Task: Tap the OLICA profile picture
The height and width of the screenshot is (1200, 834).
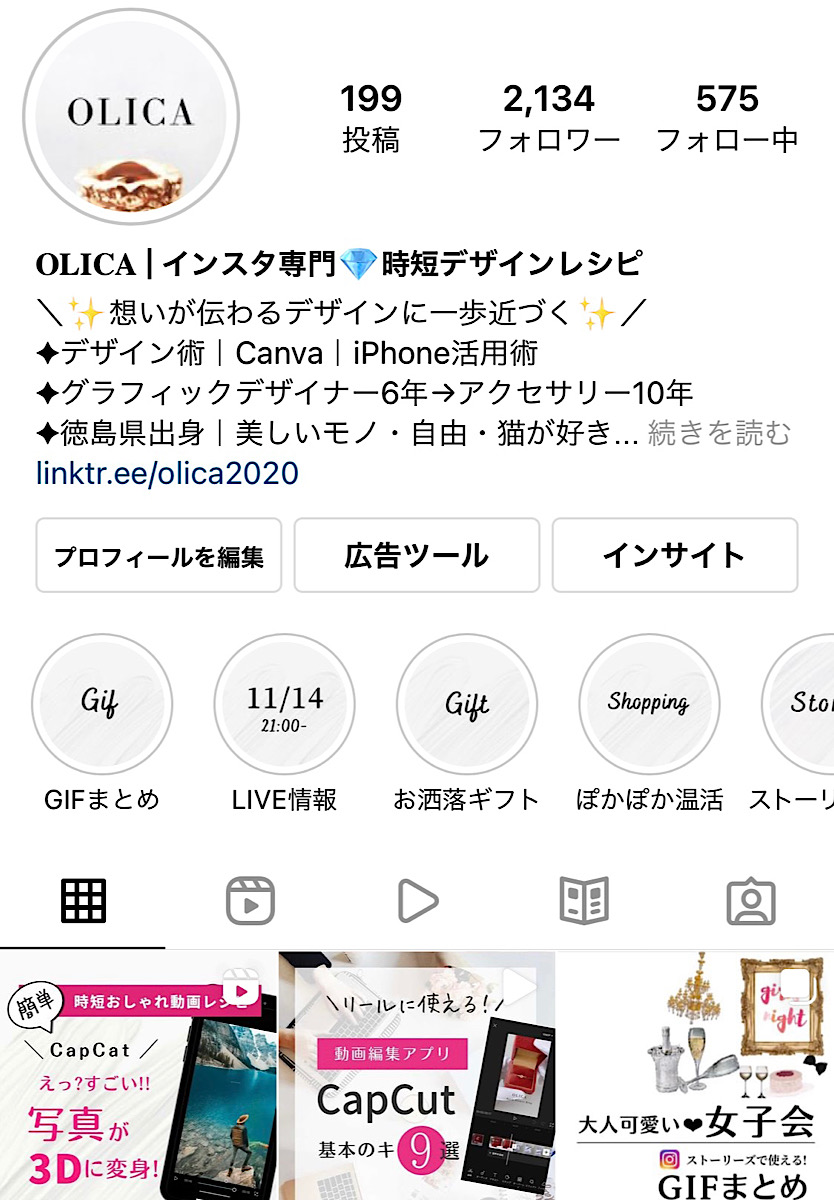Action: (x=131, y=119)
